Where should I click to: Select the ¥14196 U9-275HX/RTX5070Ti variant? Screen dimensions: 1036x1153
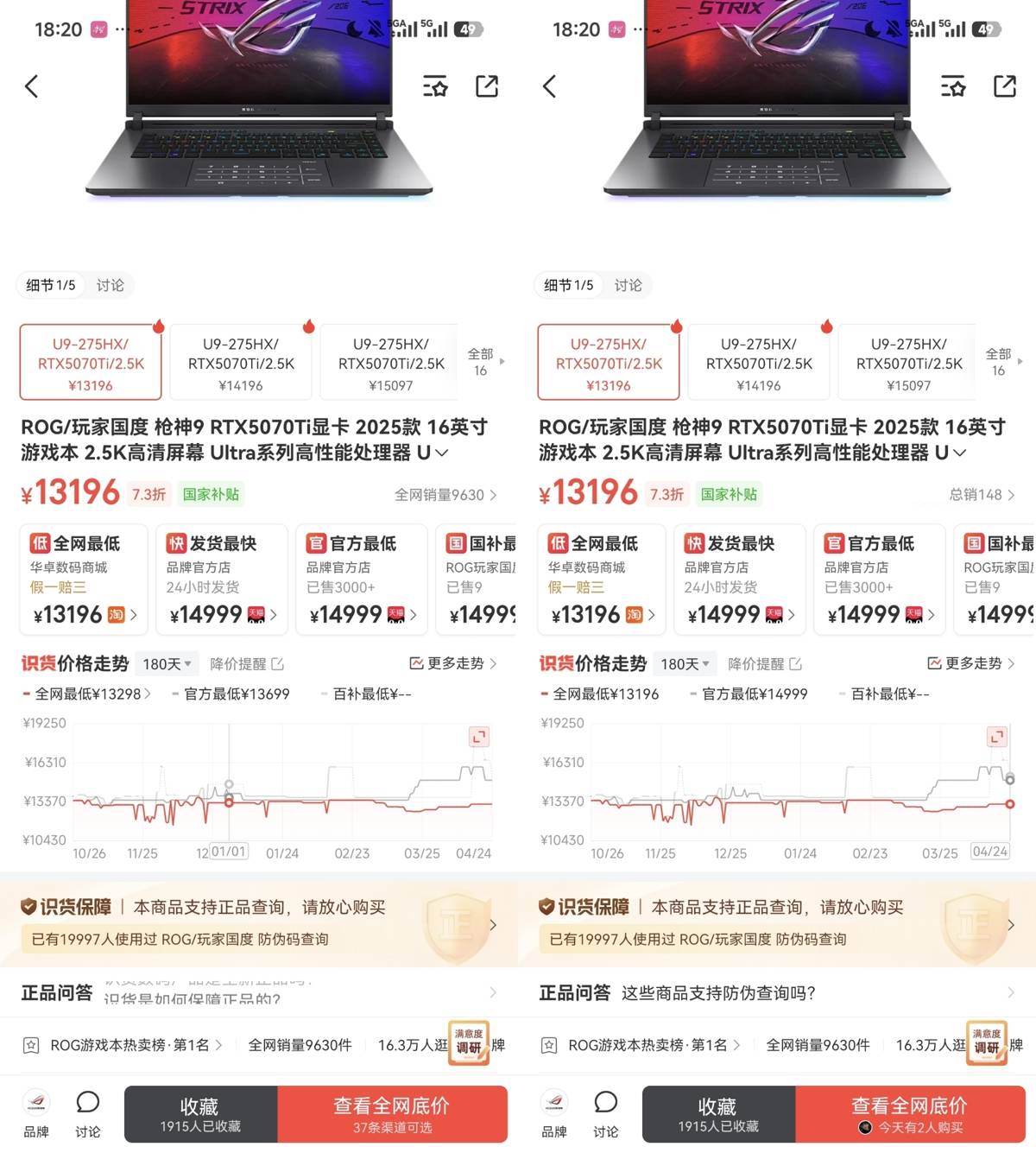click(240, 361)
